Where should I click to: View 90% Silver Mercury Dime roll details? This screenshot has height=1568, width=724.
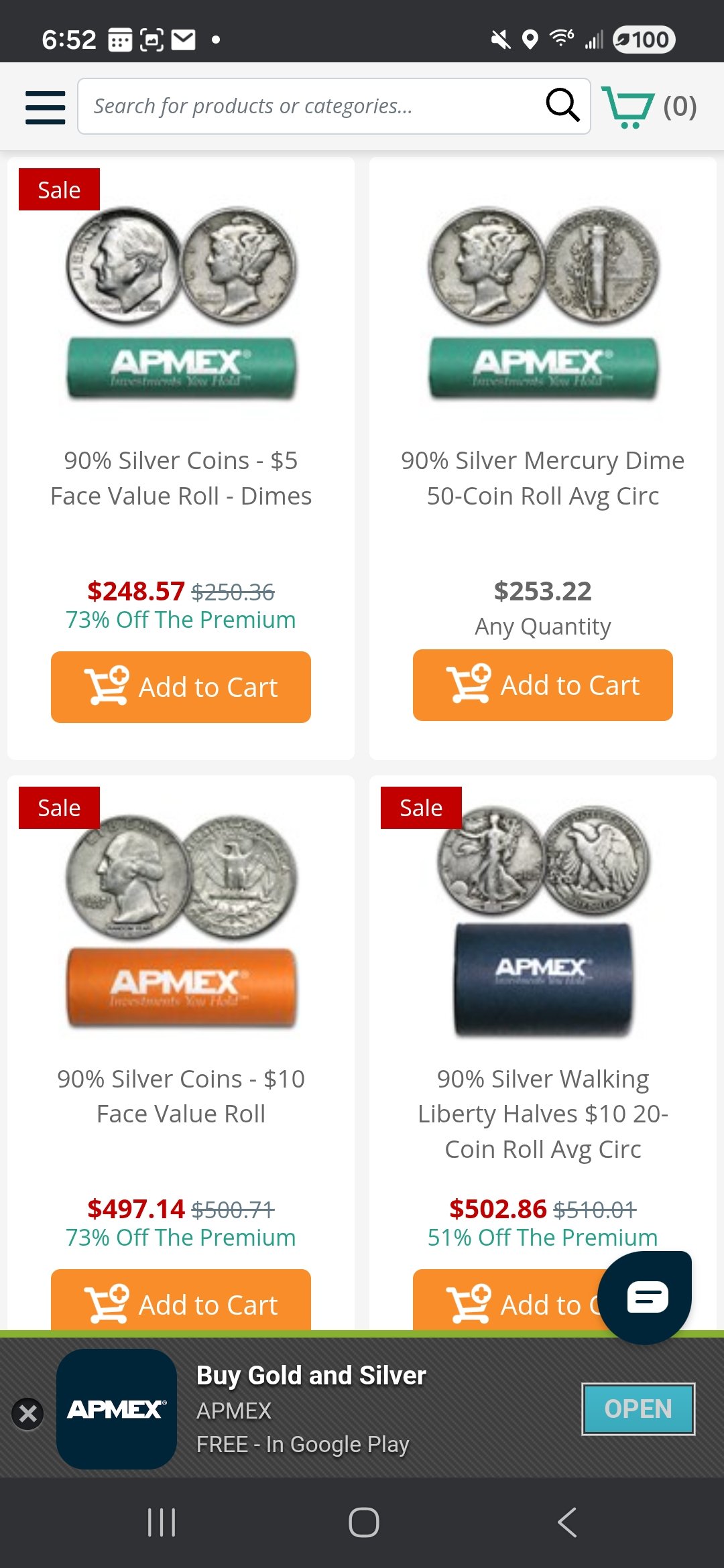pyautogui.click(x=542, y=478)
